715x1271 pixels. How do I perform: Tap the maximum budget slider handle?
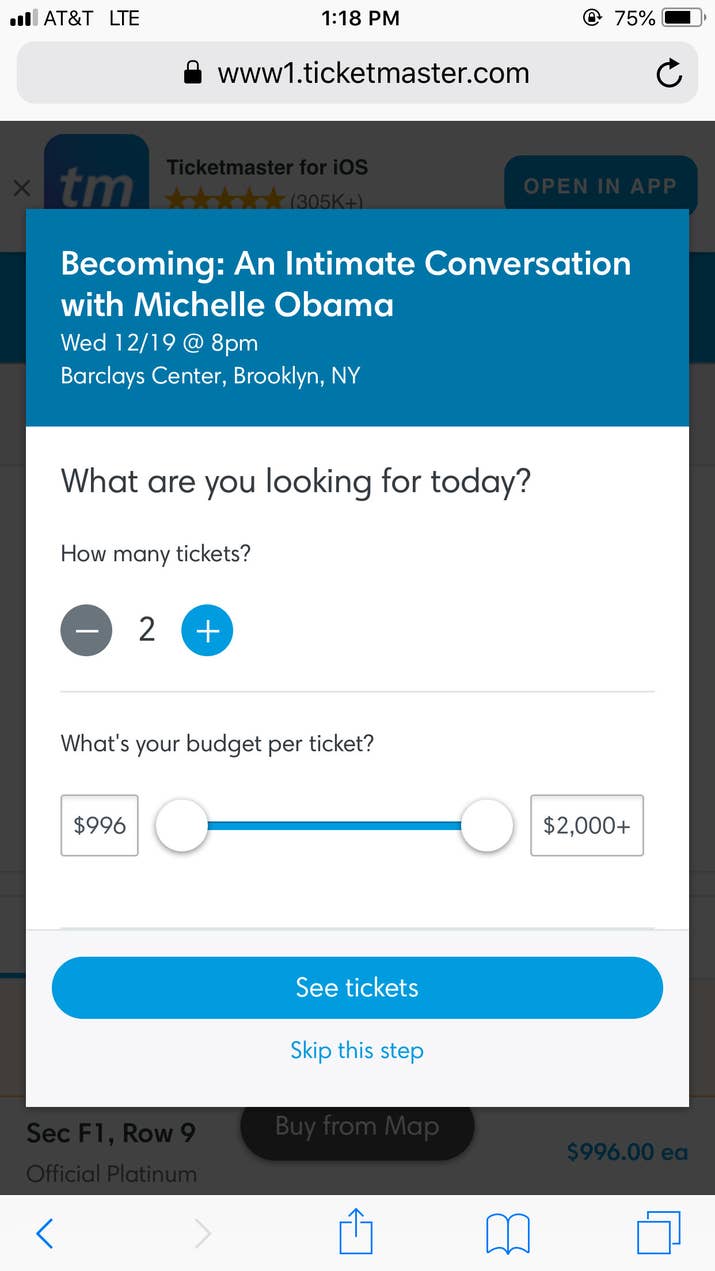pos(487,826)
